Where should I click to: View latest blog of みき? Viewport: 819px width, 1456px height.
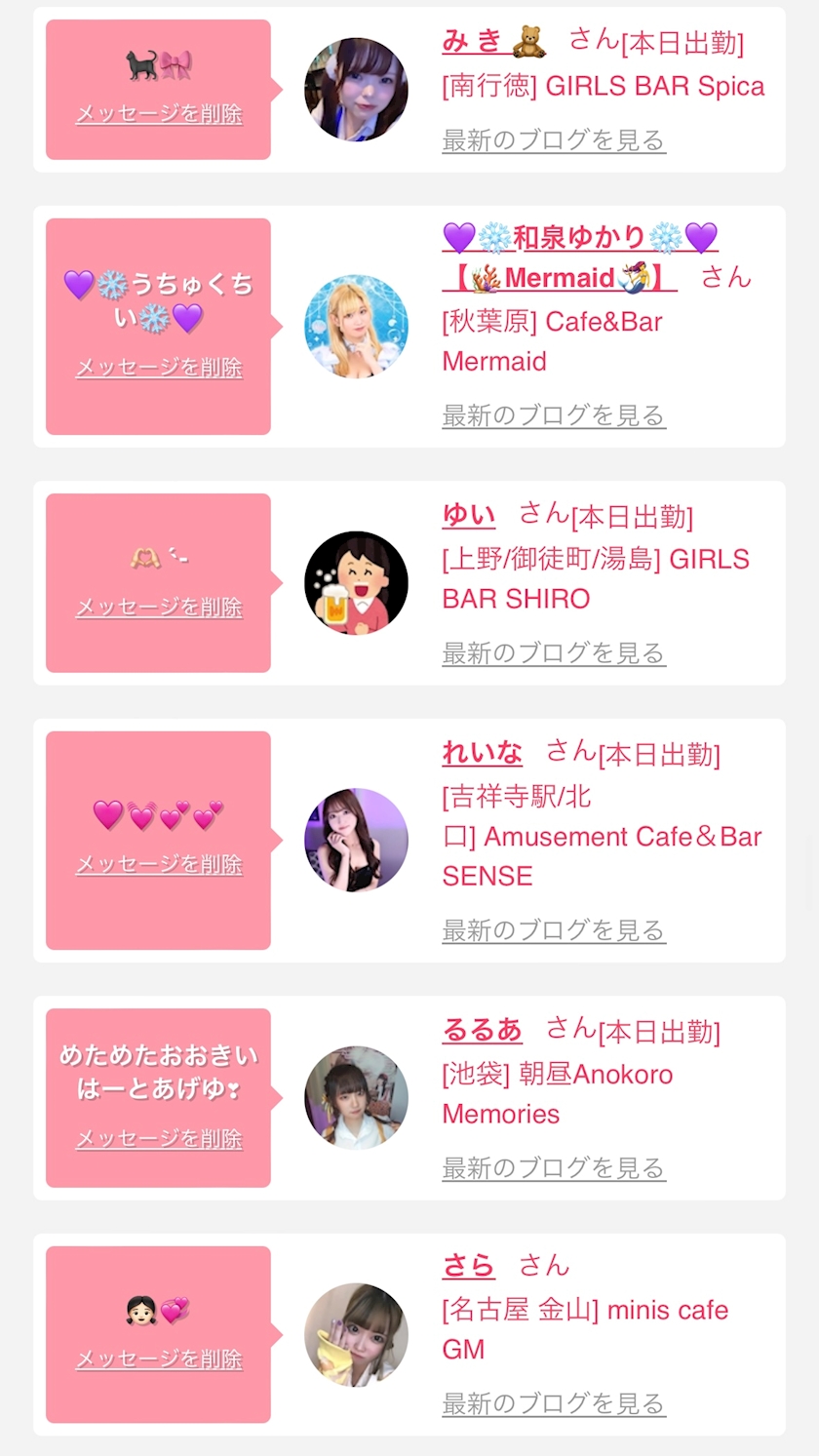coord(554,140)
